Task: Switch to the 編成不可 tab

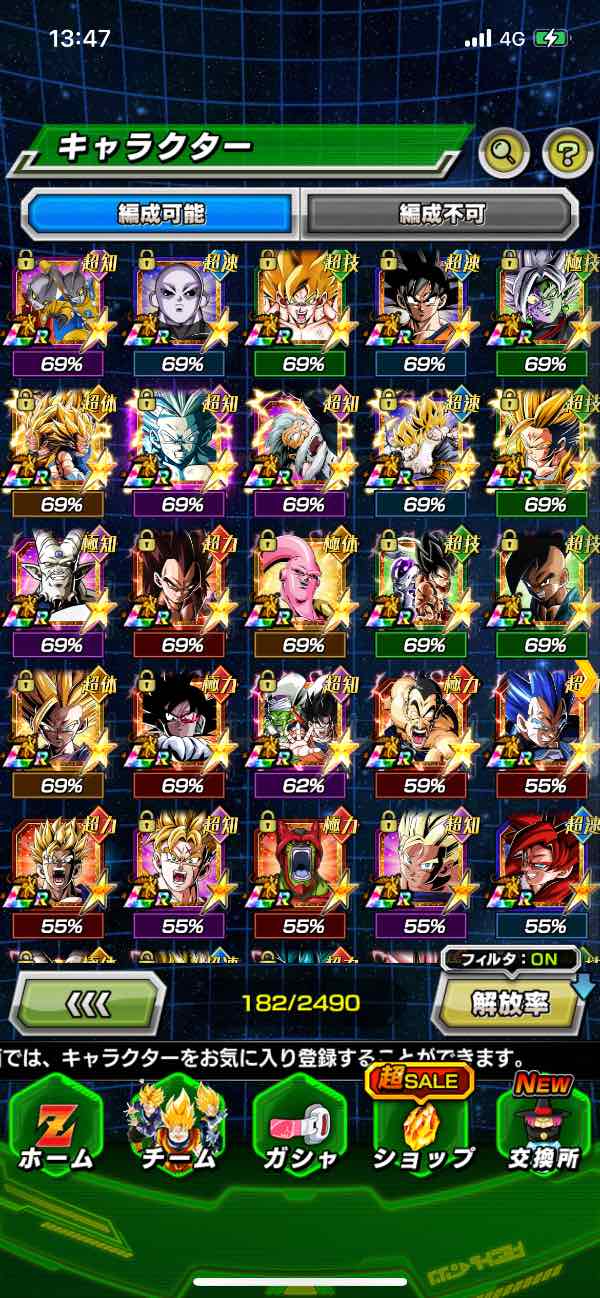Action: pos(441,212)
